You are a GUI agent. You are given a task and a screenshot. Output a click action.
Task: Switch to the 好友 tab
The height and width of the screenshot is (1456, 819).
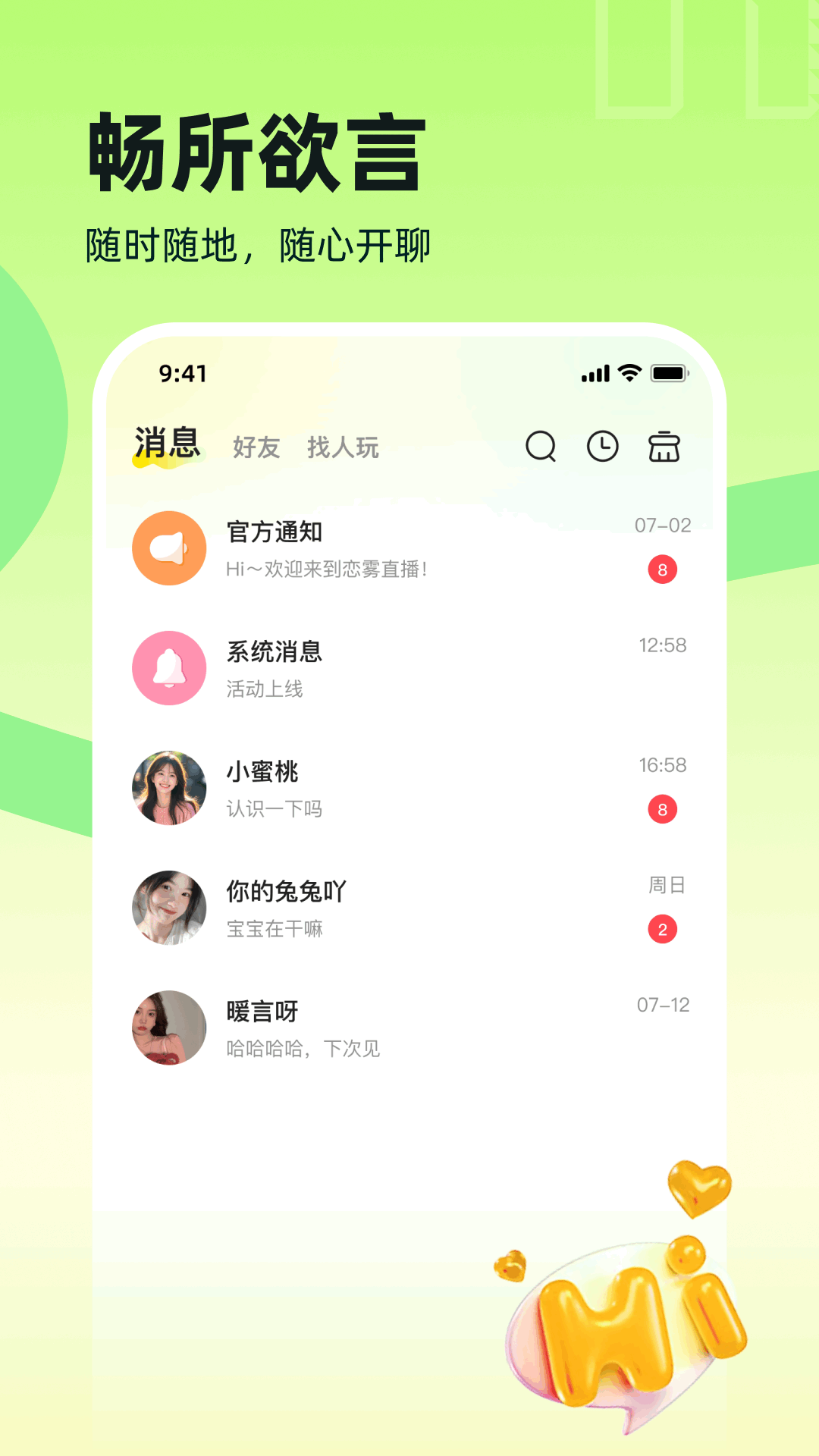pyautogui.click(x=256, y=448)
